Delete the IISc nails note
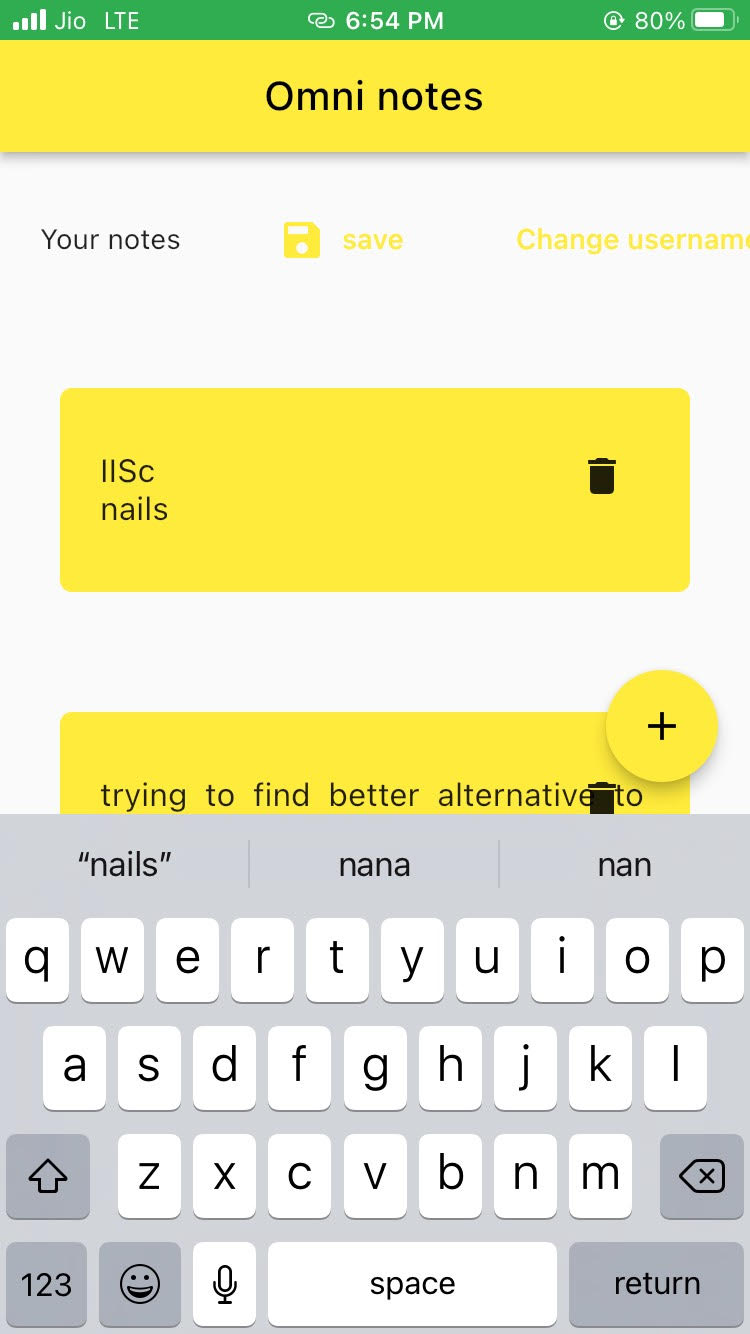 (x=602, y=476)
